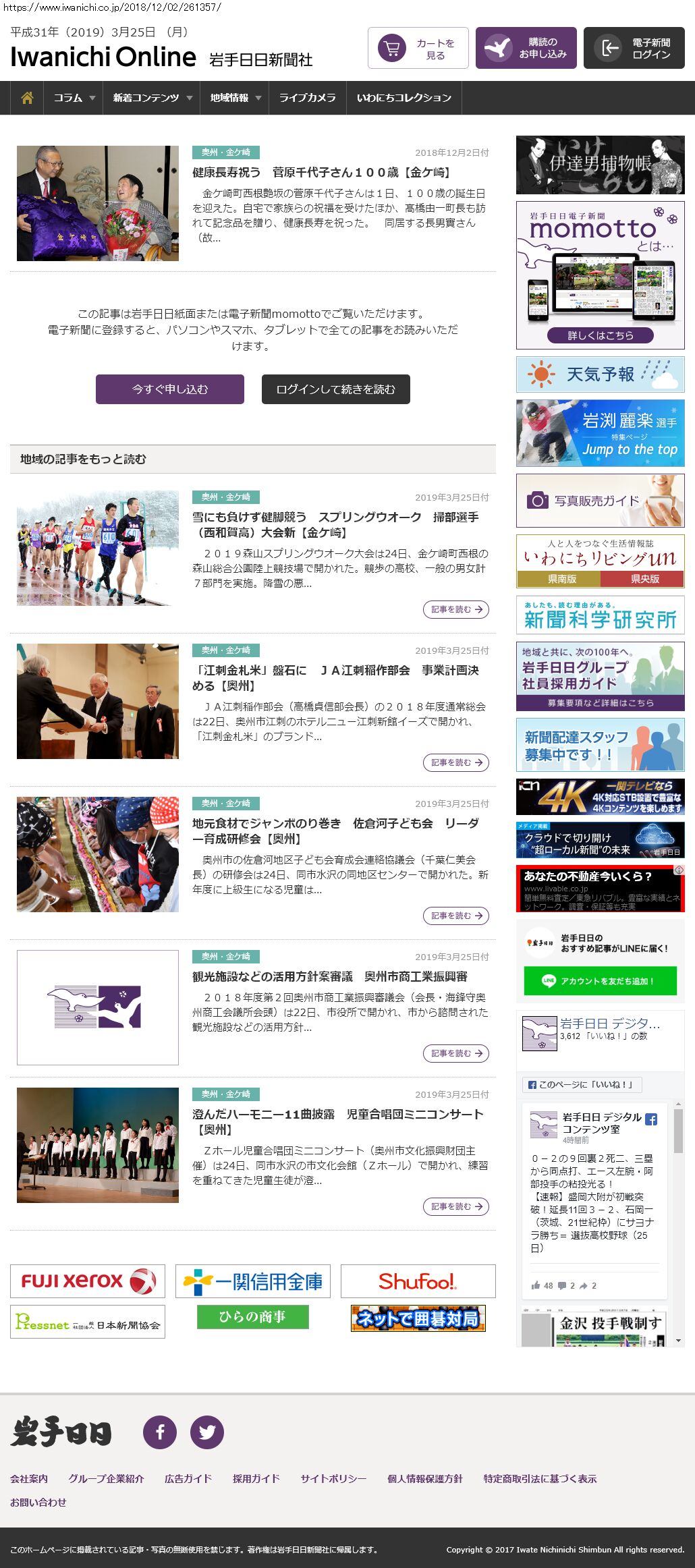Expand the 地域情報 menu

pyautogui.click(x=235, y=98)
